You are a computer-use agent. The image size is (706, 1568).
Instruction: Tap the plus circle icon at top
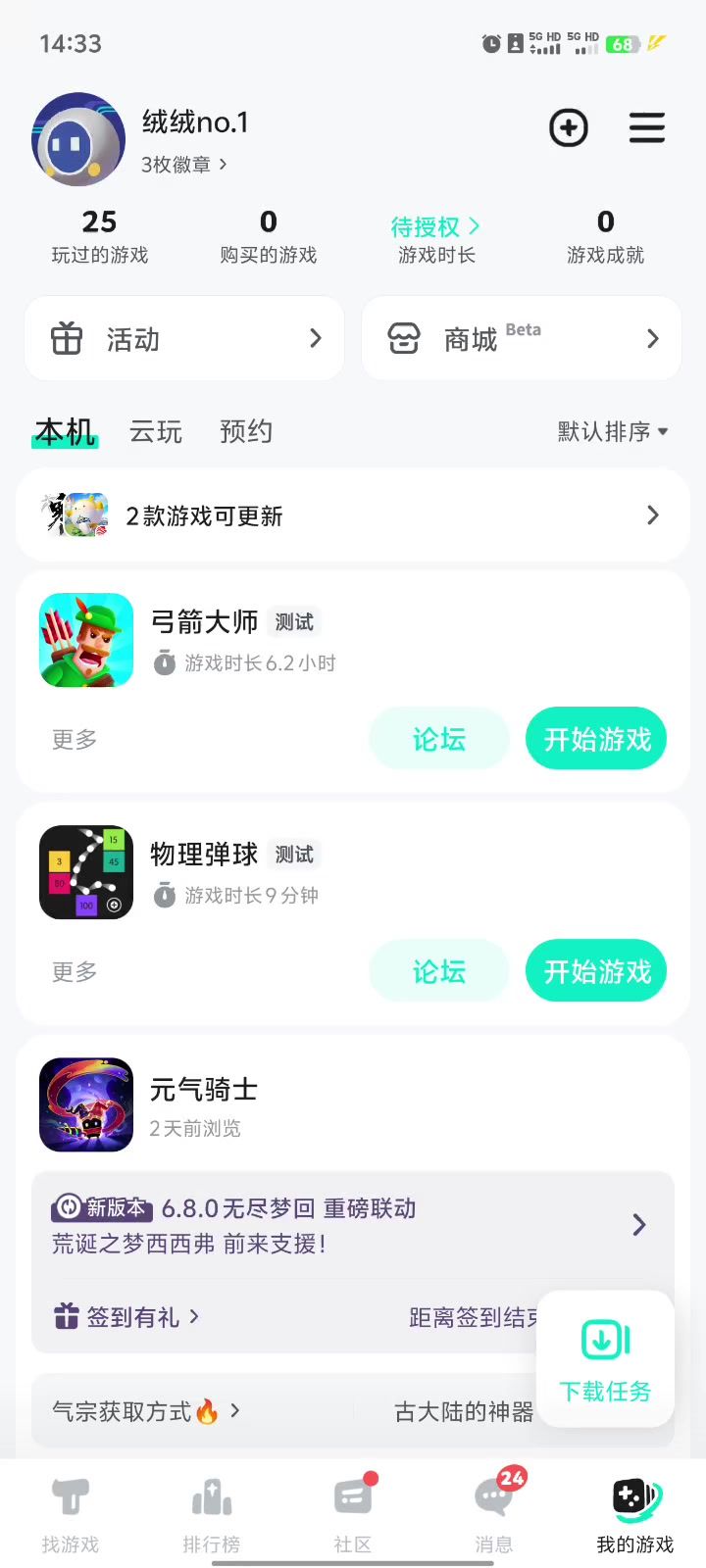pyautogui.click(x=569, y=128)
